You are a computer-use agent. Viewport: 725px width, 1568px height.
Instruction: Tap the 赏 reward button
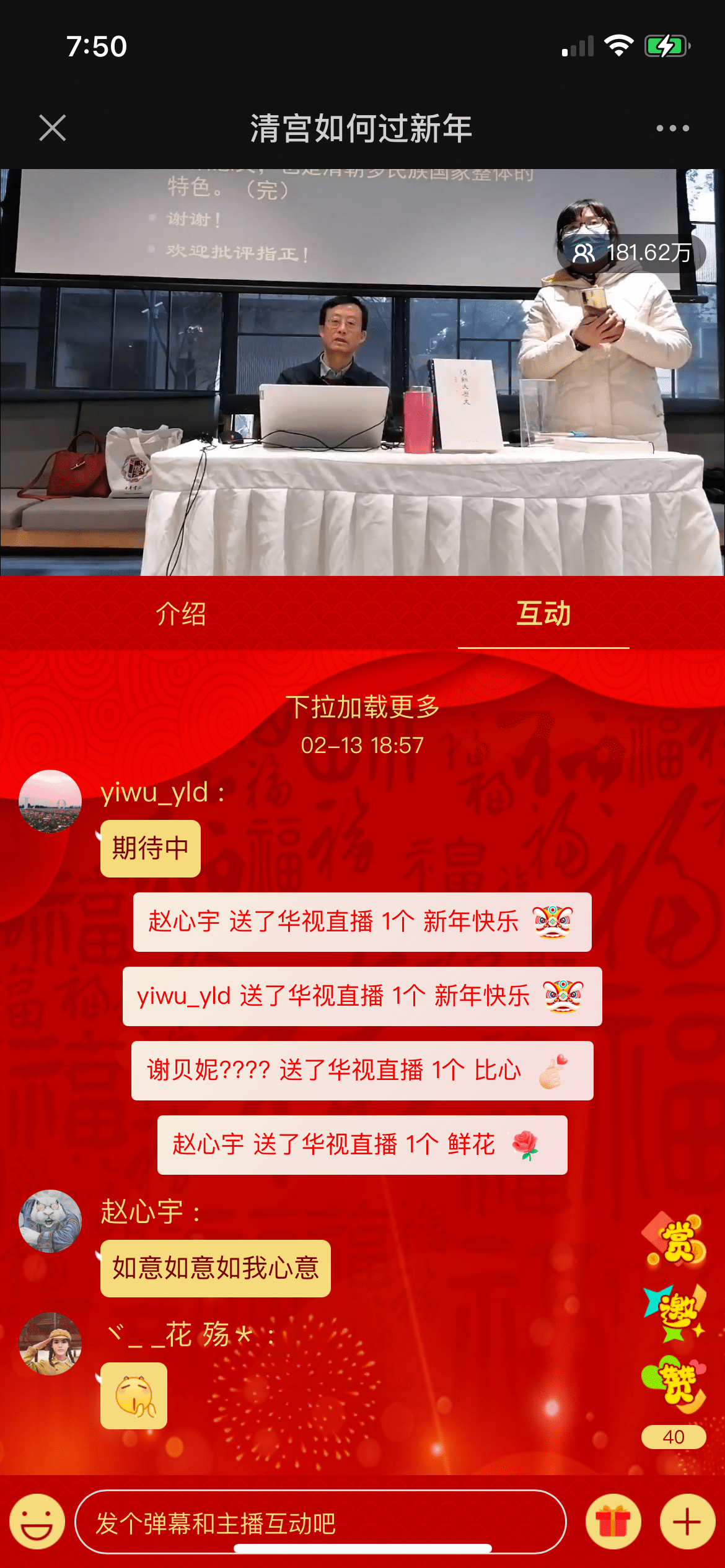click(x=674, y=1239)
